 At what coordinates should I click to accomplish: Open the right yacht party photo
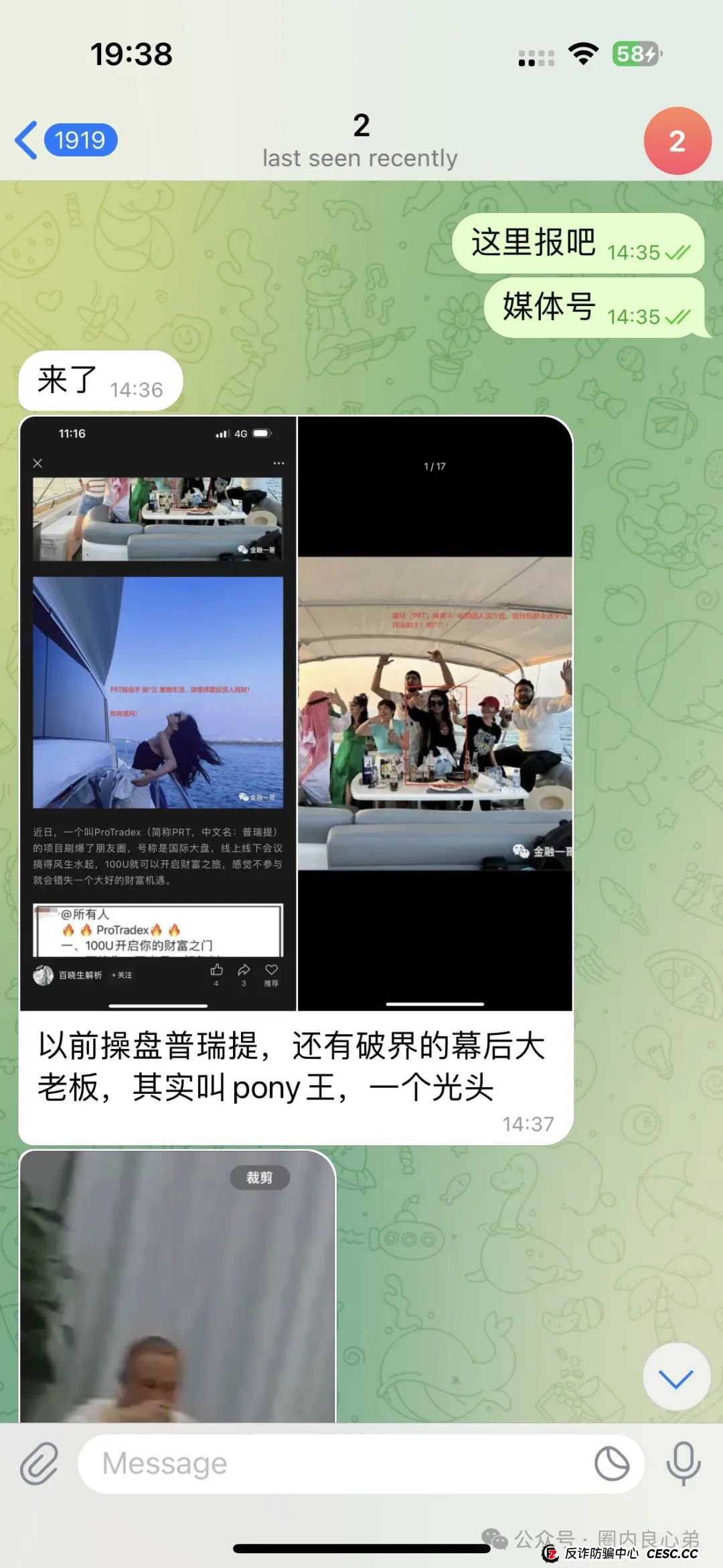coord(435,713)
